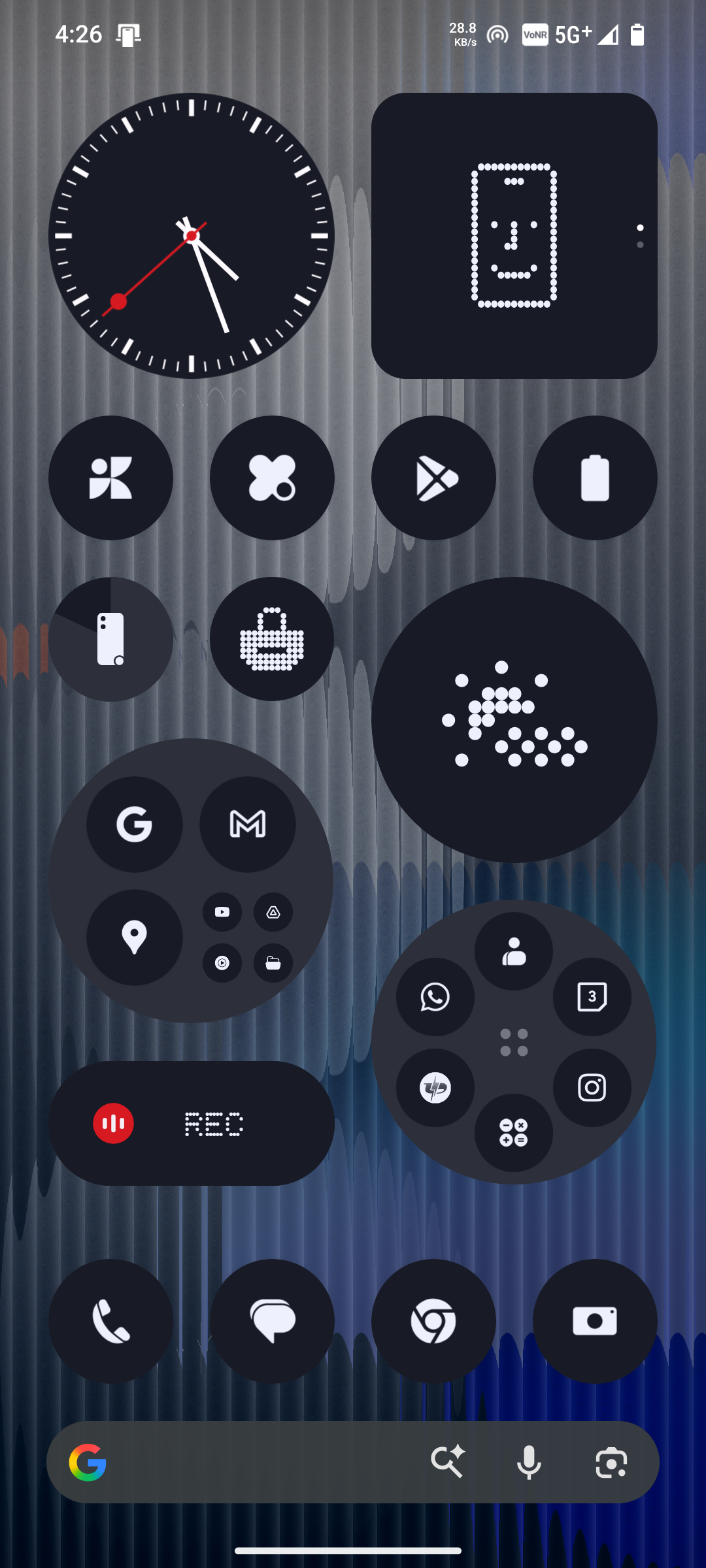Image resolution: width=706 pixels, height=1568 pixels.
Task: Open the Google Play Store app
Action: [433, 478]
